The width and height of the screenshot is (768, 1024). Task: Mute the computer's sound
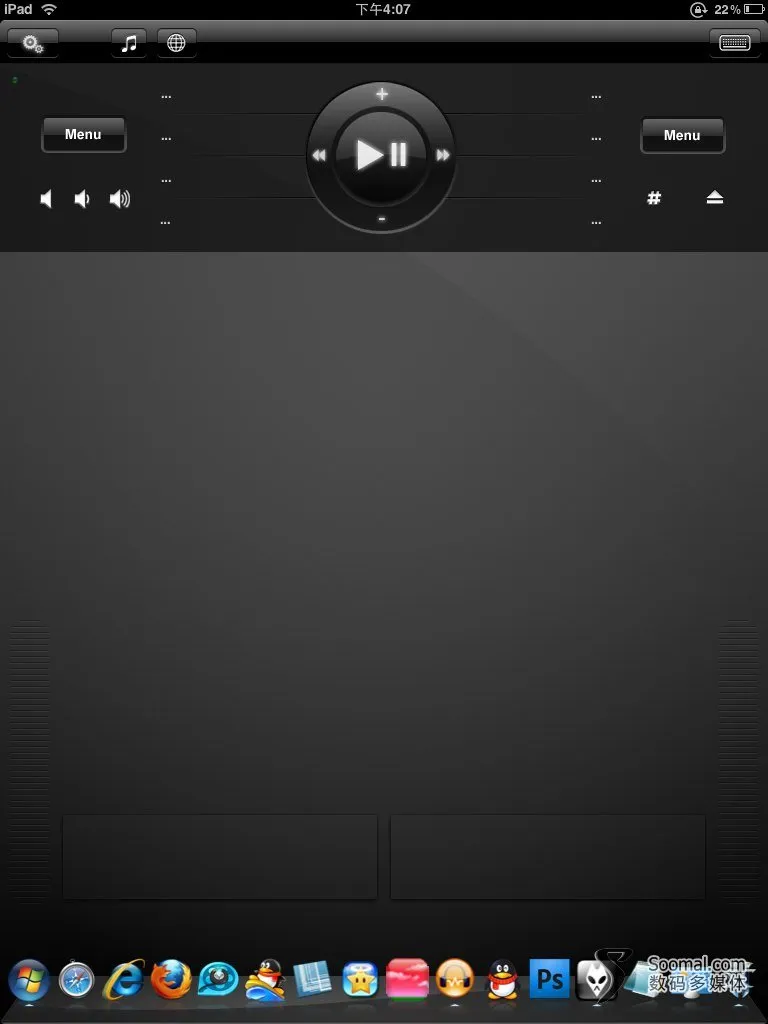(x=46, y=199)
